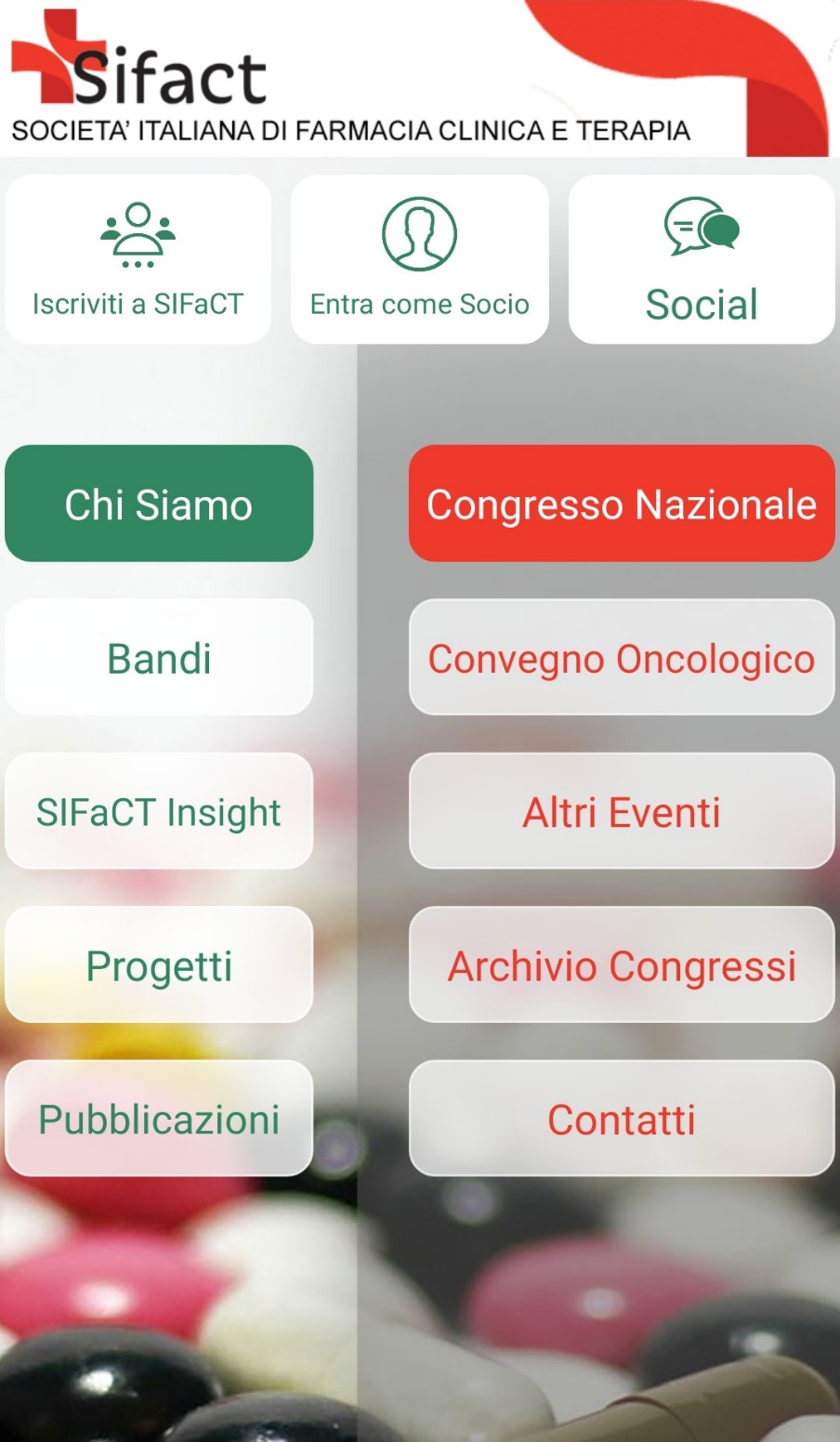The height and width of the screenshot is (1442, 840).
Task: Open the Social section
Action: click(702, 259)
